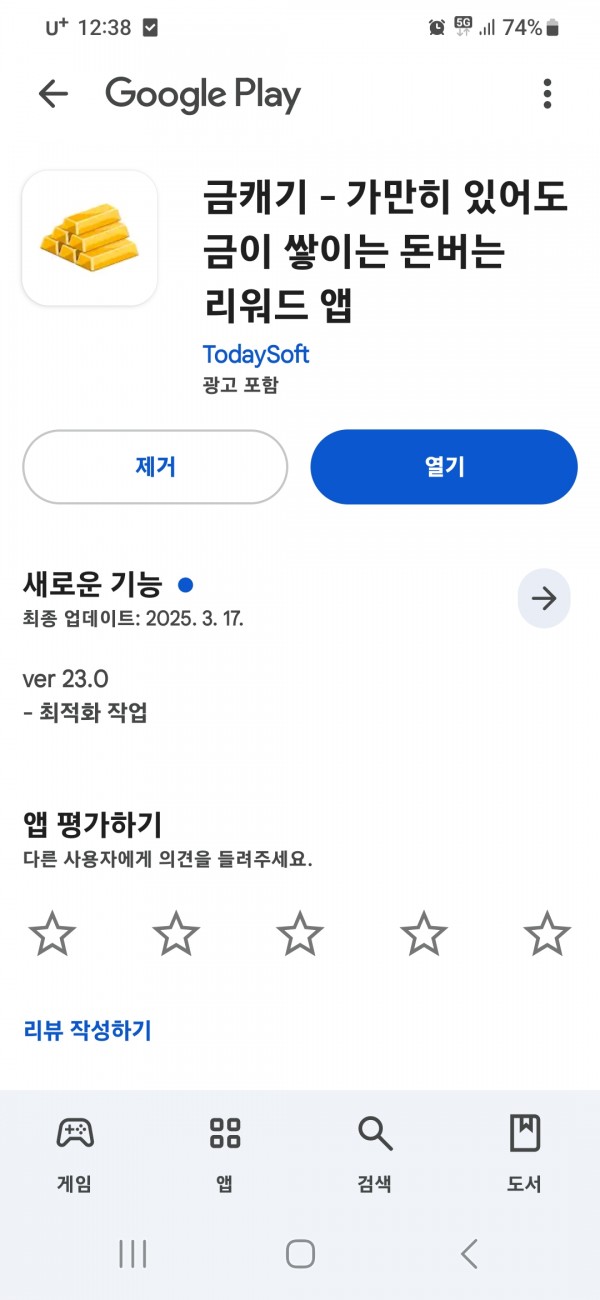Switch to the 게임 tab
The height and width of the screenshot is (1300, 600).
(x=75, y=1154)
